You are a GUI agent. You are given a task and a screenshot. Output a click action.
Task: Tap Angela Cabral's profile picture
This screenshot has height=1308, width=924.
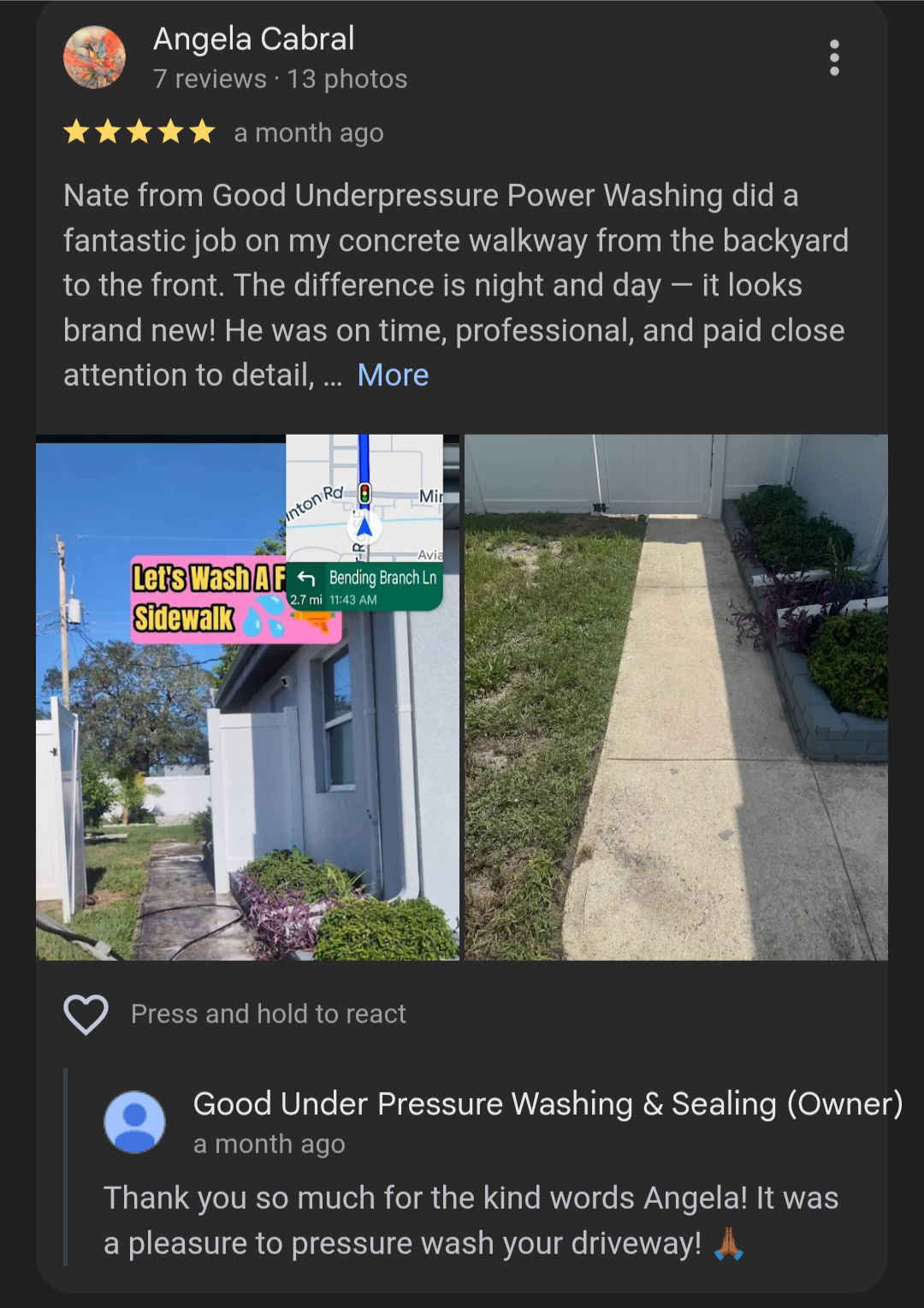point(95,58)
